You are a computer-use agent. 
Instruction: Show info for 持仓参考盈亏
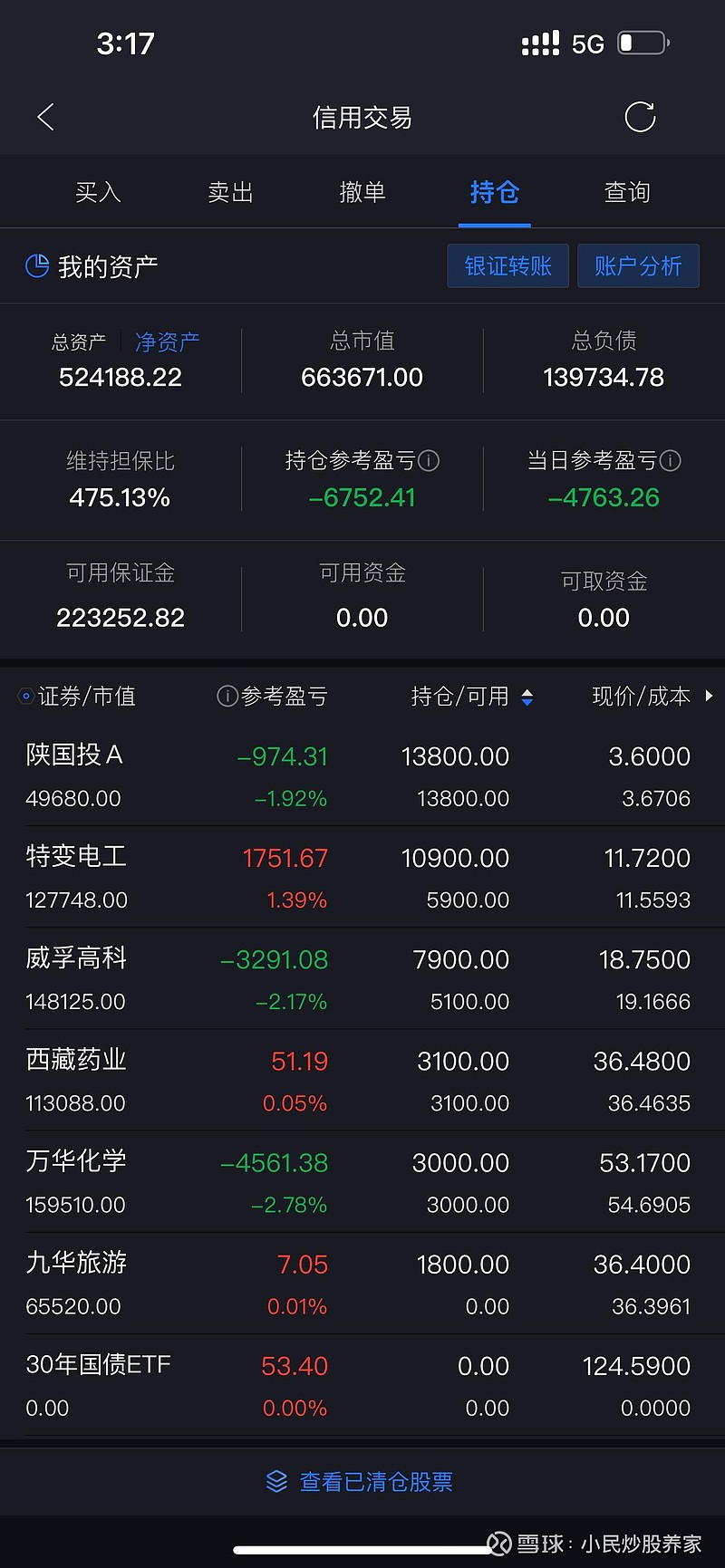point(429,461)
